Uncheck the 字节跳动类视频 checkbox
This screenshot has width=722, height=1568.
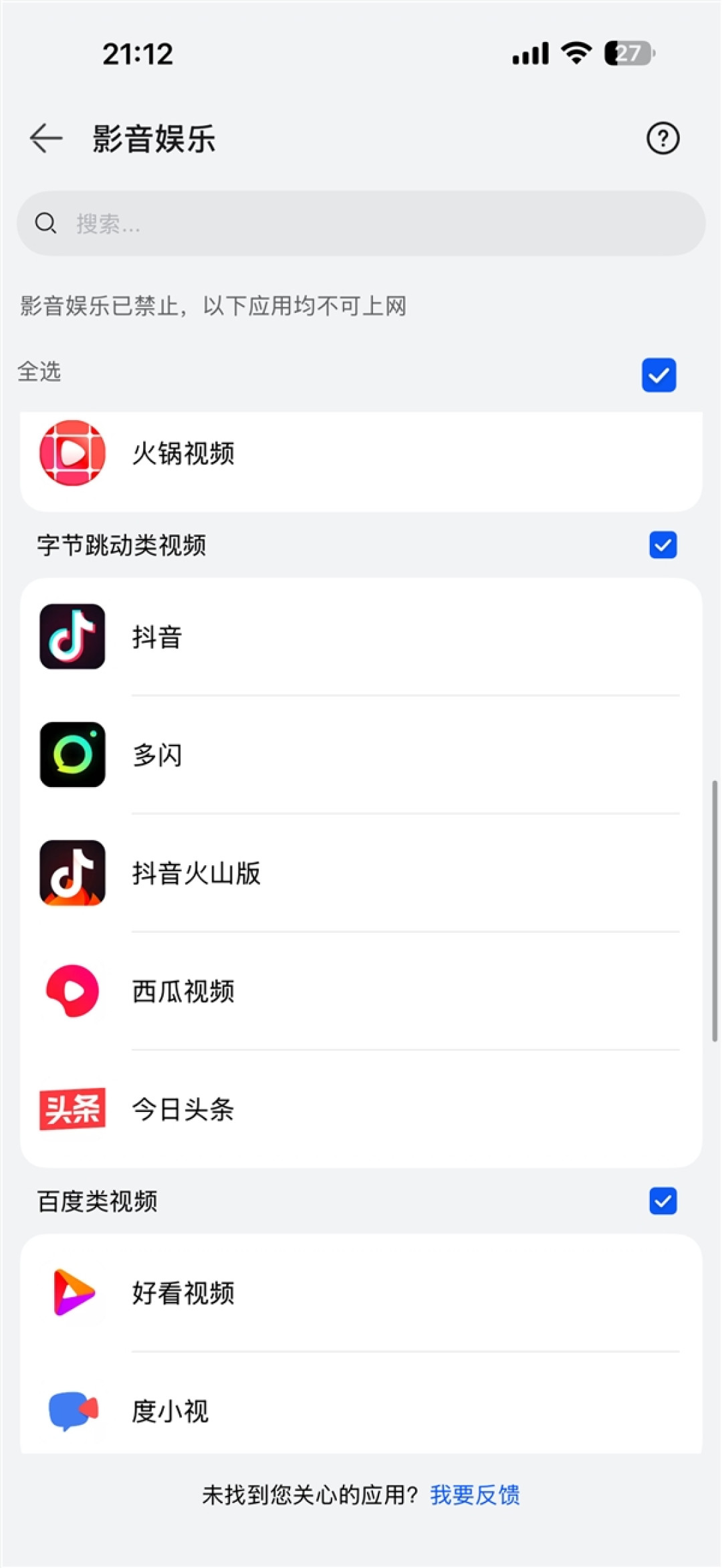point(663,545)
